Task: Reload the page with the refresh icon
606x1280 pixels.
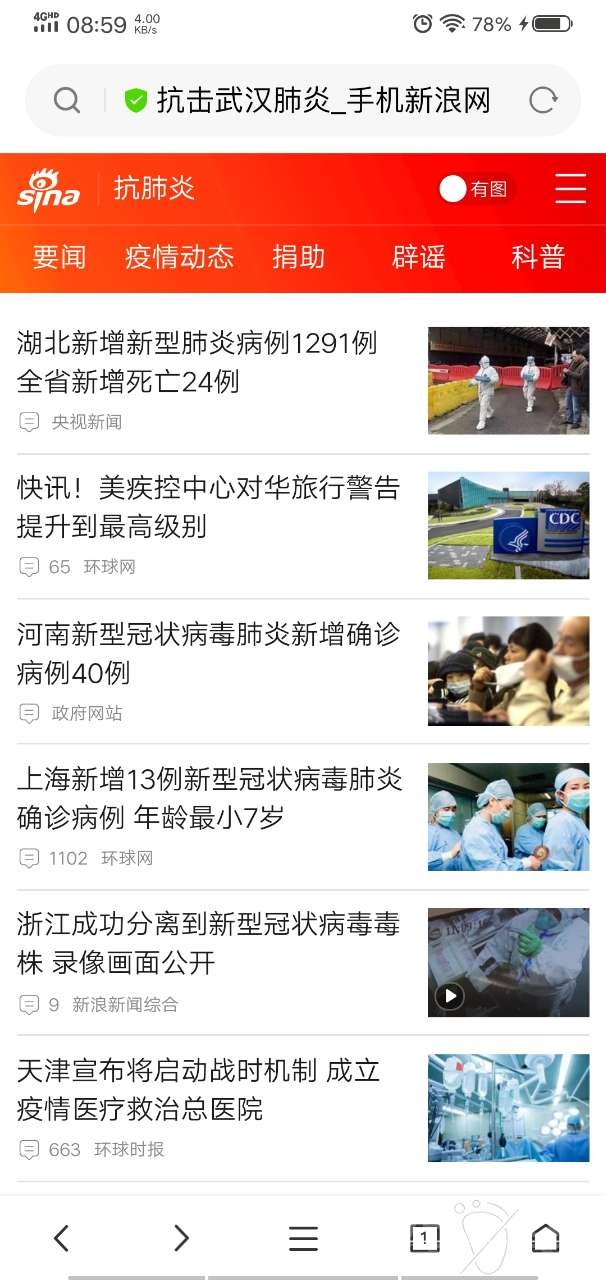Action: pyautogui.click(x=543, y=100)
